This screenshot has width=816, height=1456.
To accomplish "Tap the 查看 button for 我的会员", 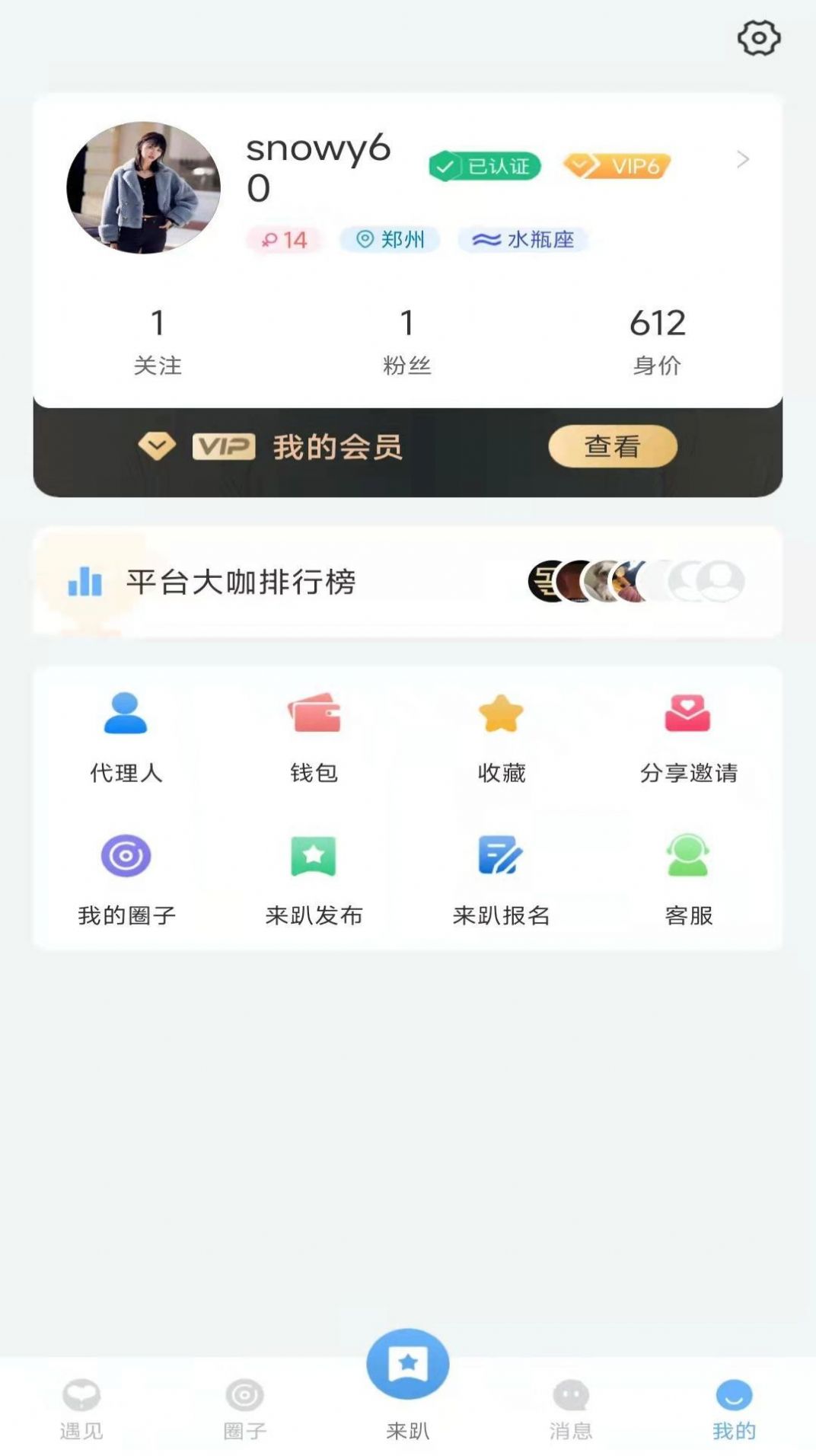I will point(612,446).
